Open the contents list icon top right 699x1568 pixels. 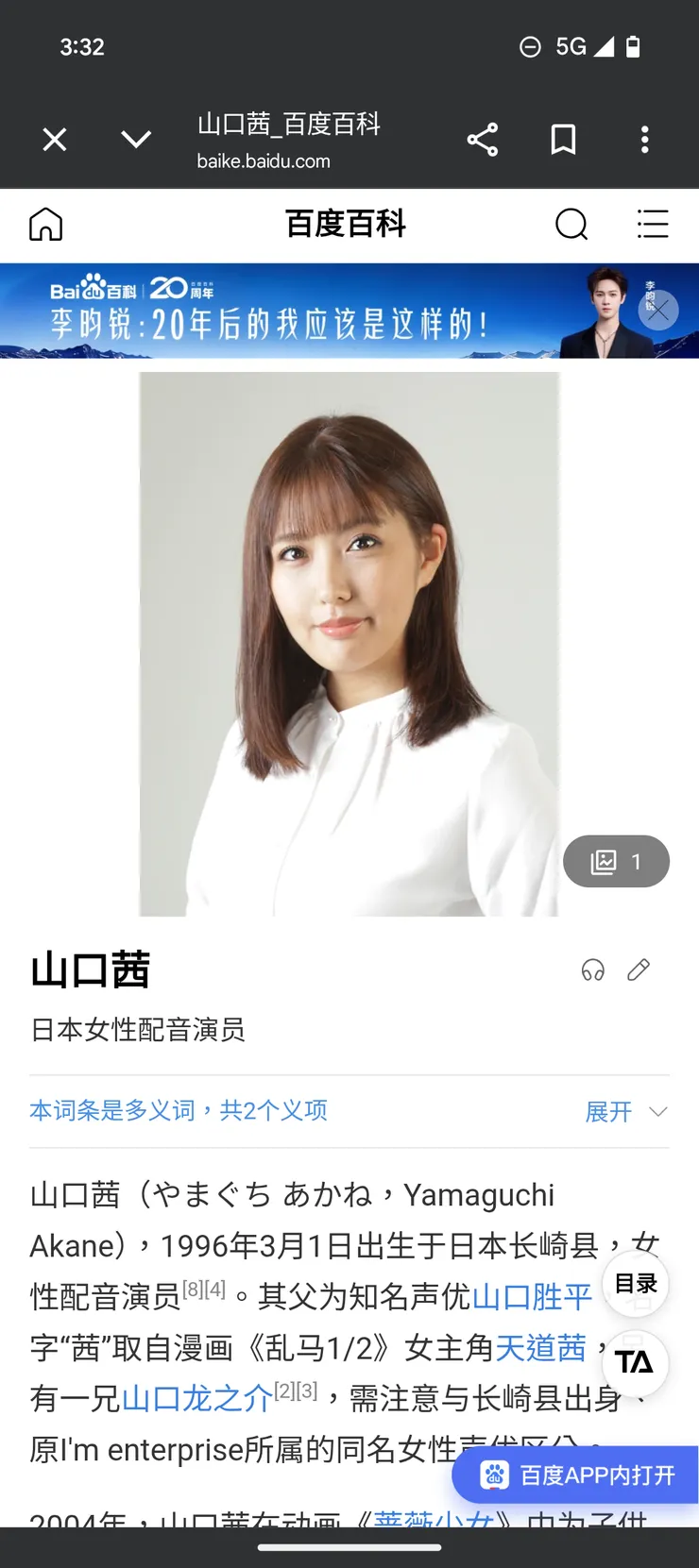pyautogui.click(x=653, y=225)
